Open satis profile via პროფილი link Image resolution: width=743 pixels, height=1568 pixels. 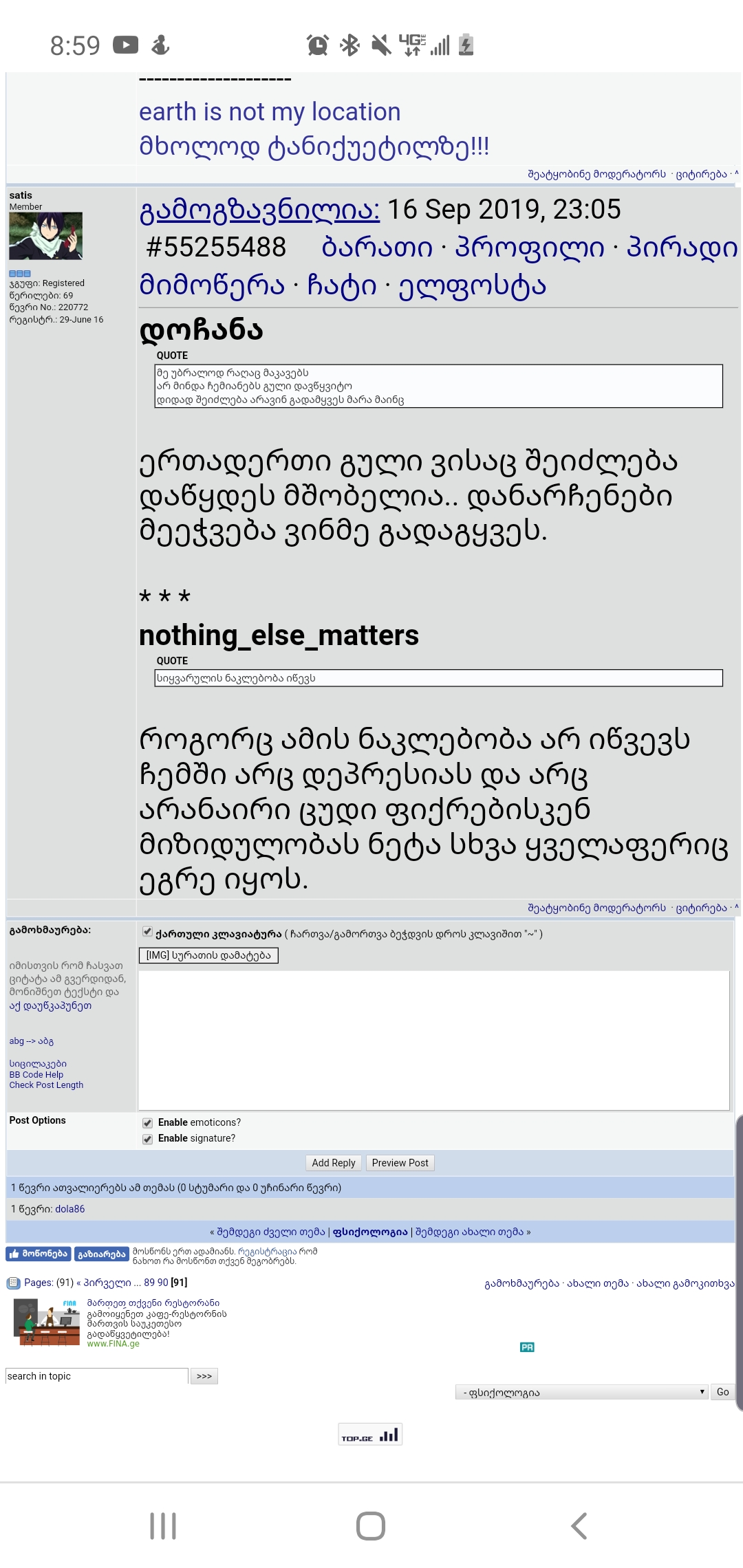pyautogui.click(x=530, y=248)
